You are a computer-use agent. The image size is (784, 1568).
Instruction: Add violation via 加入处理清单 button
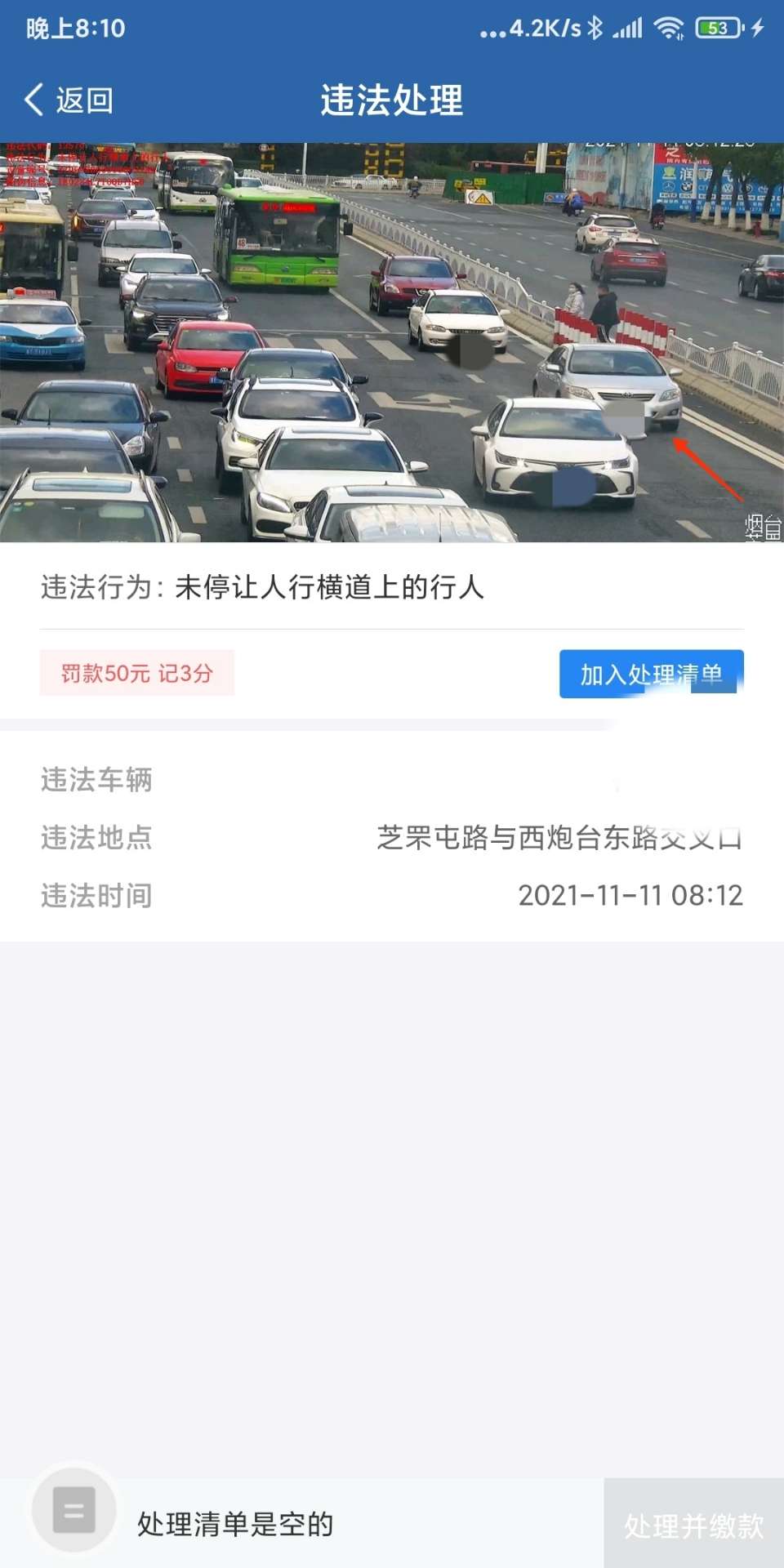click(x=651, y=674)
